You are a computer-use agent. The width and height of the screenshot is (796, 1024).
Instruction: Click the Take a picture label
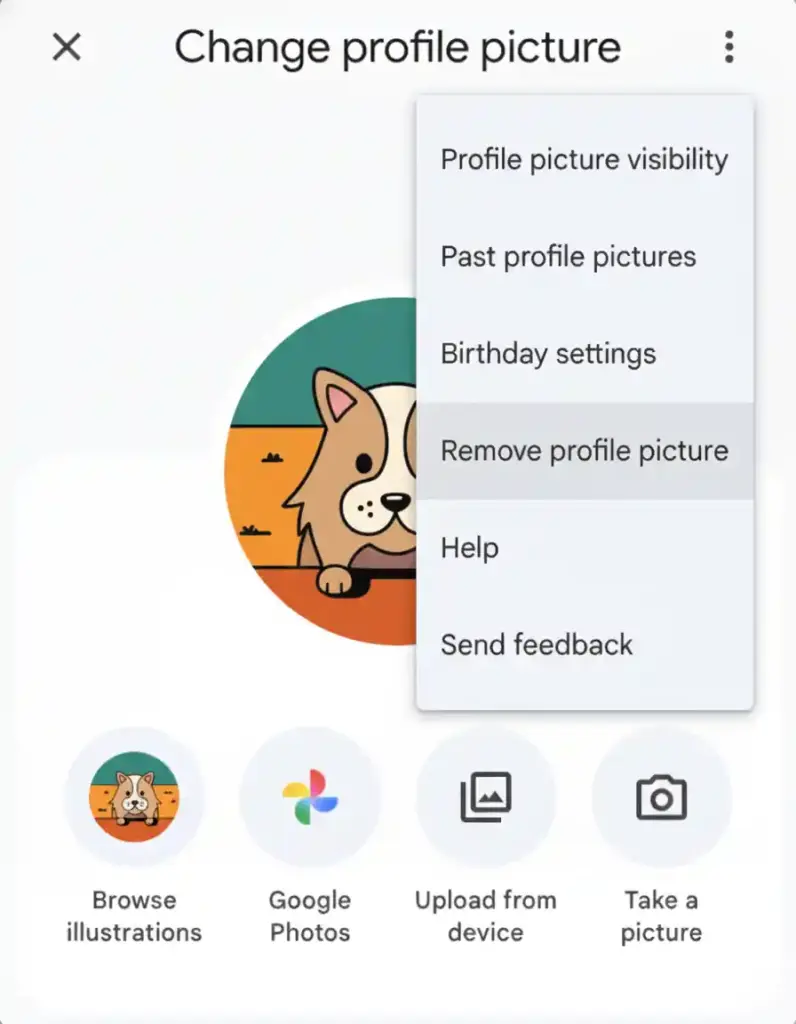[x=662, y=915]
